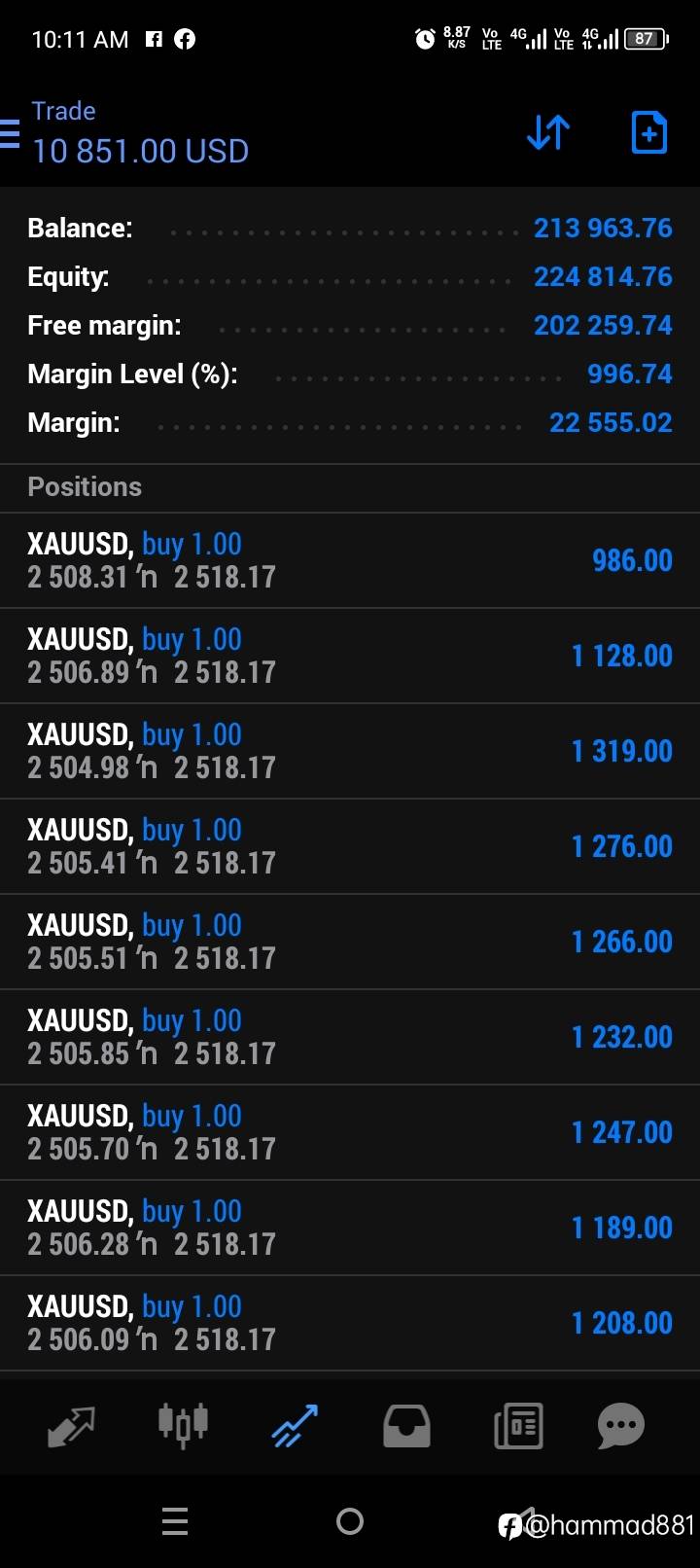Select XAUUSD position showing 1 247.00

[x=350, y=1132]
